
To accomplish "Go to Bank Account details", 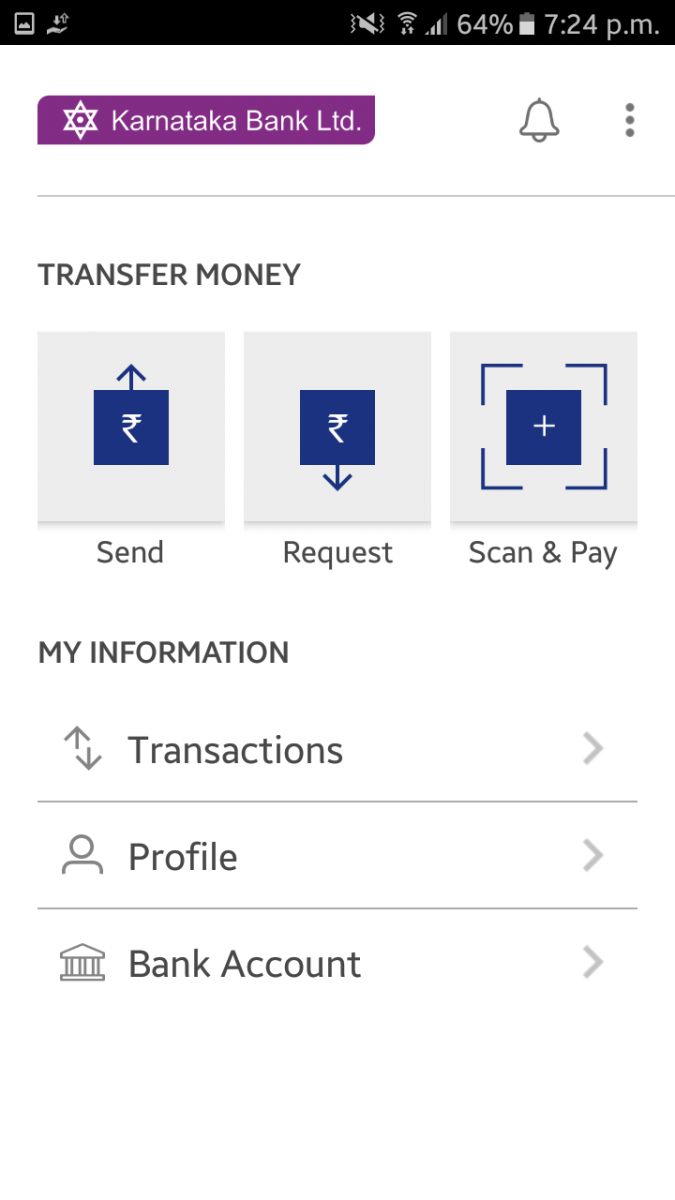I will (x=336, y=963).
